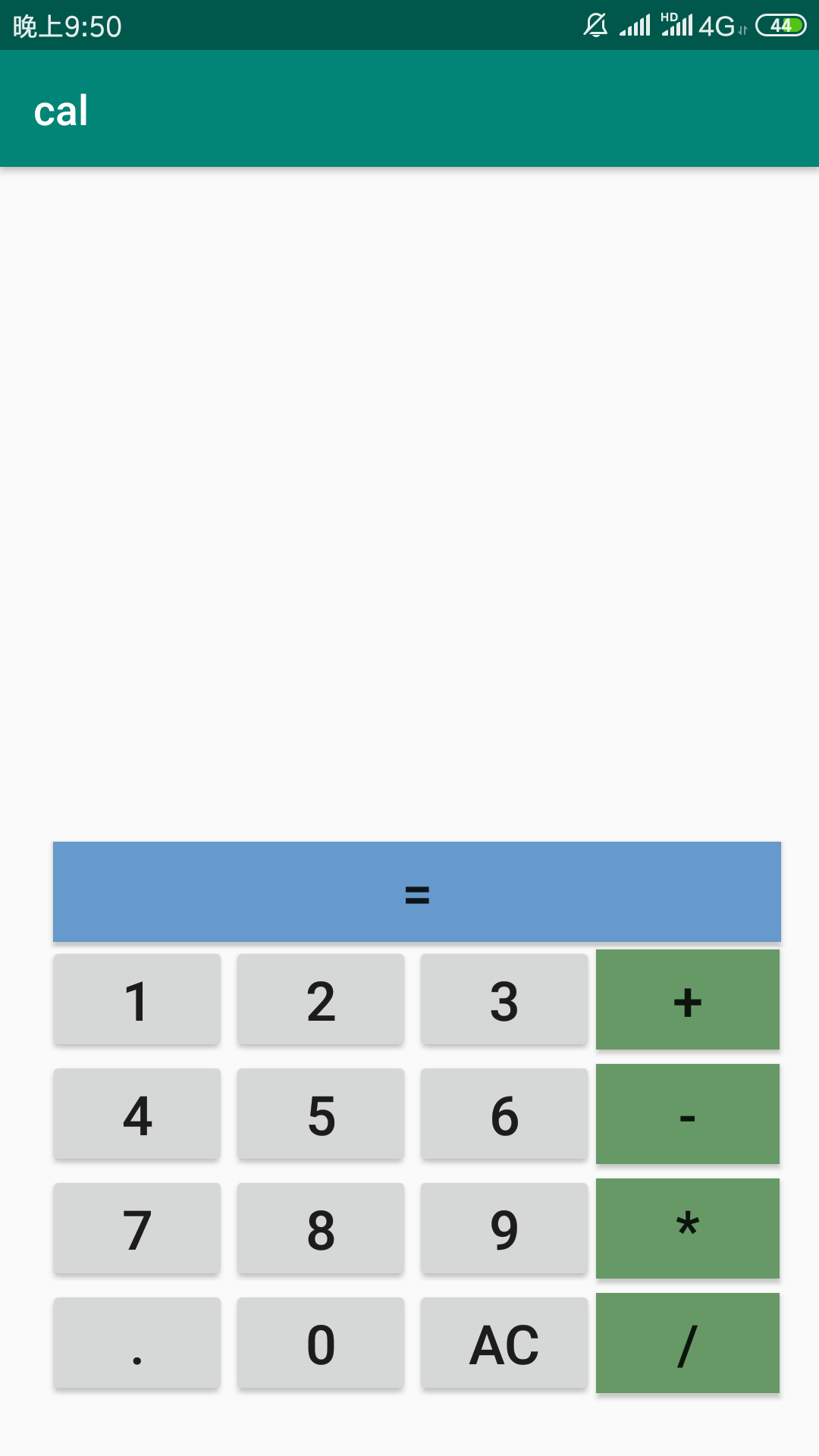
Task: Enter digit 5
Action: click(321, 1114)
